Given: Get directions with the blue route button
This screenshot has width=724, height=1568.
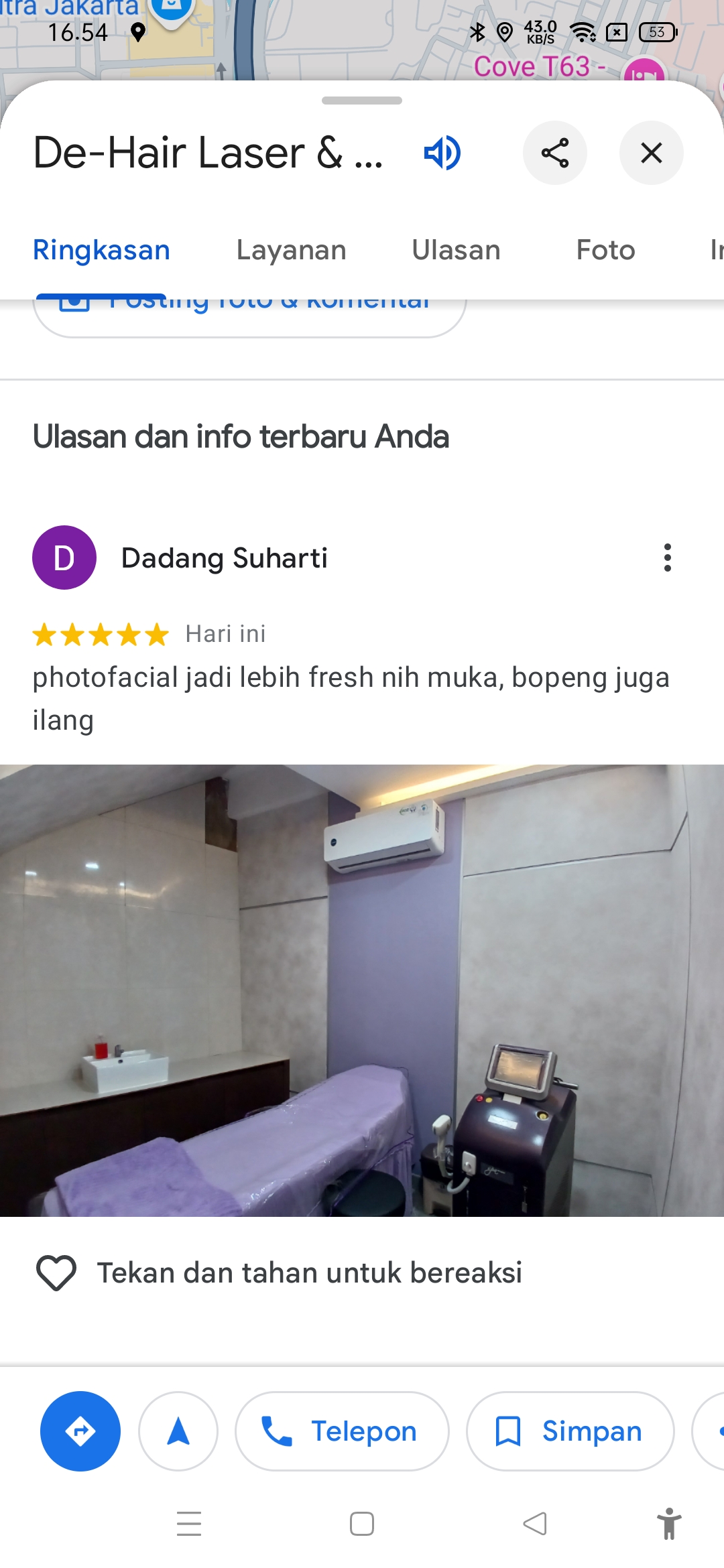Looking at the screenshot, I should point(80,1431).
